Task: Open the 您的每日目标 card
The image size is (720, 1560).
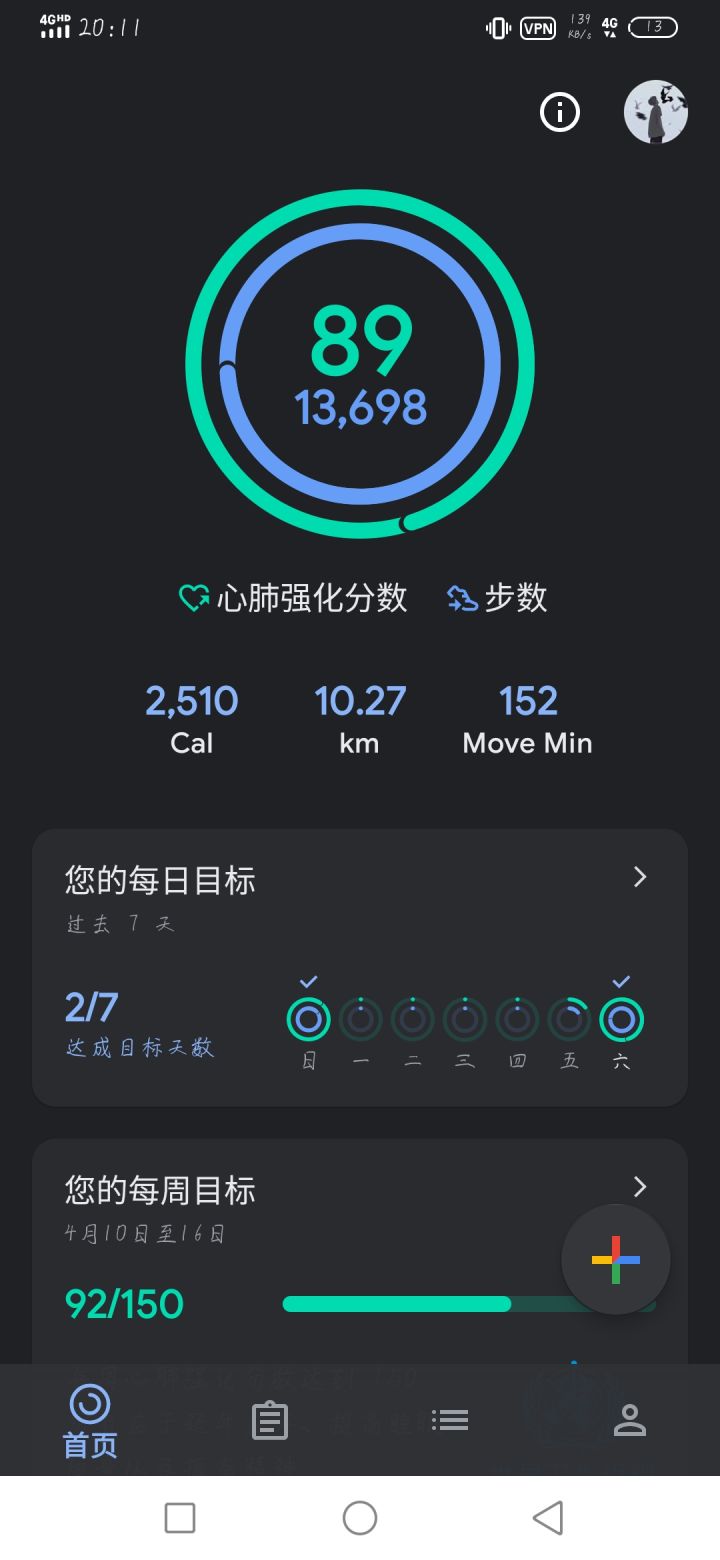Action: click(360, 966)
